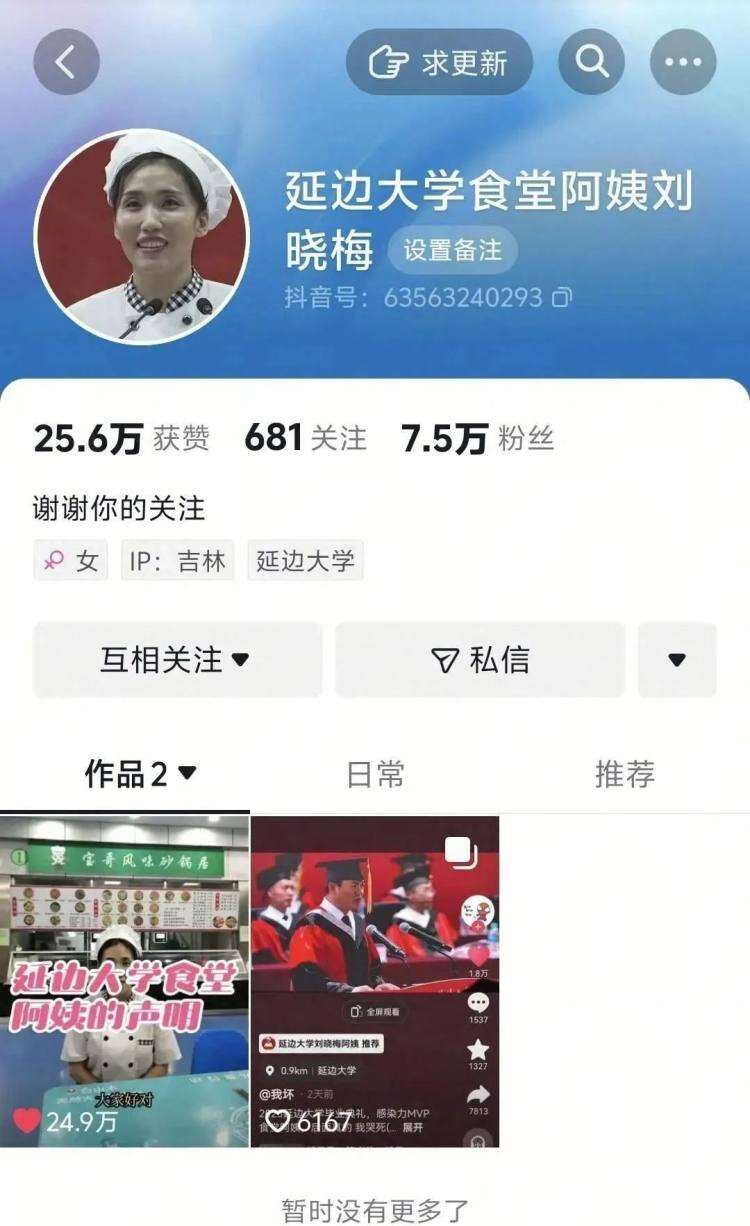750x1226 pixels.
Task: View the 25.6万 获赞 likes count
Action: point(121,438)
